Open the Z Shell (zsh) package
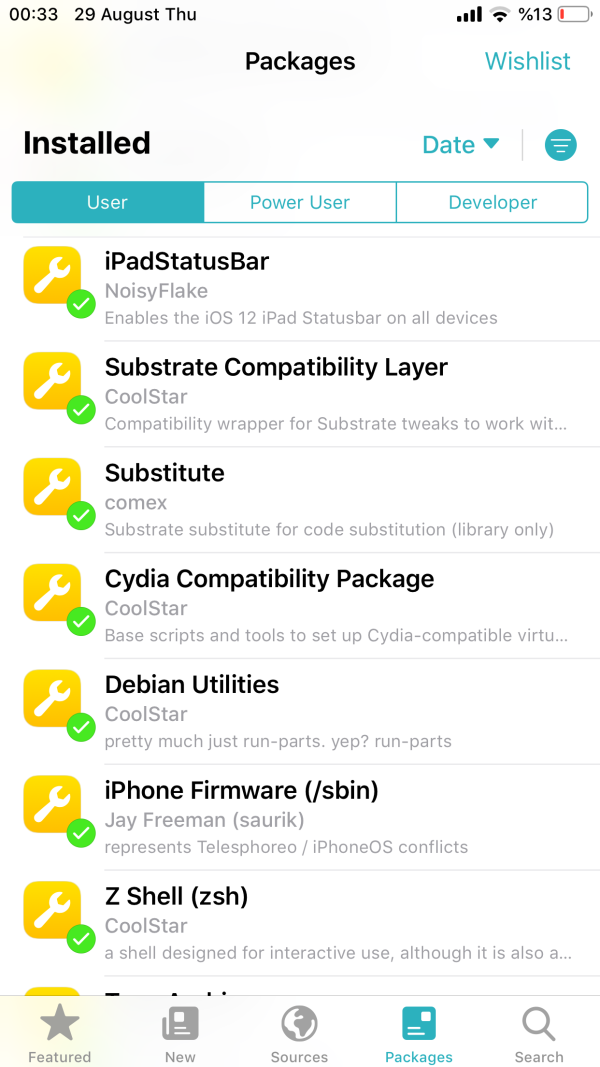 pyautogui.click(x=300, y=924)
